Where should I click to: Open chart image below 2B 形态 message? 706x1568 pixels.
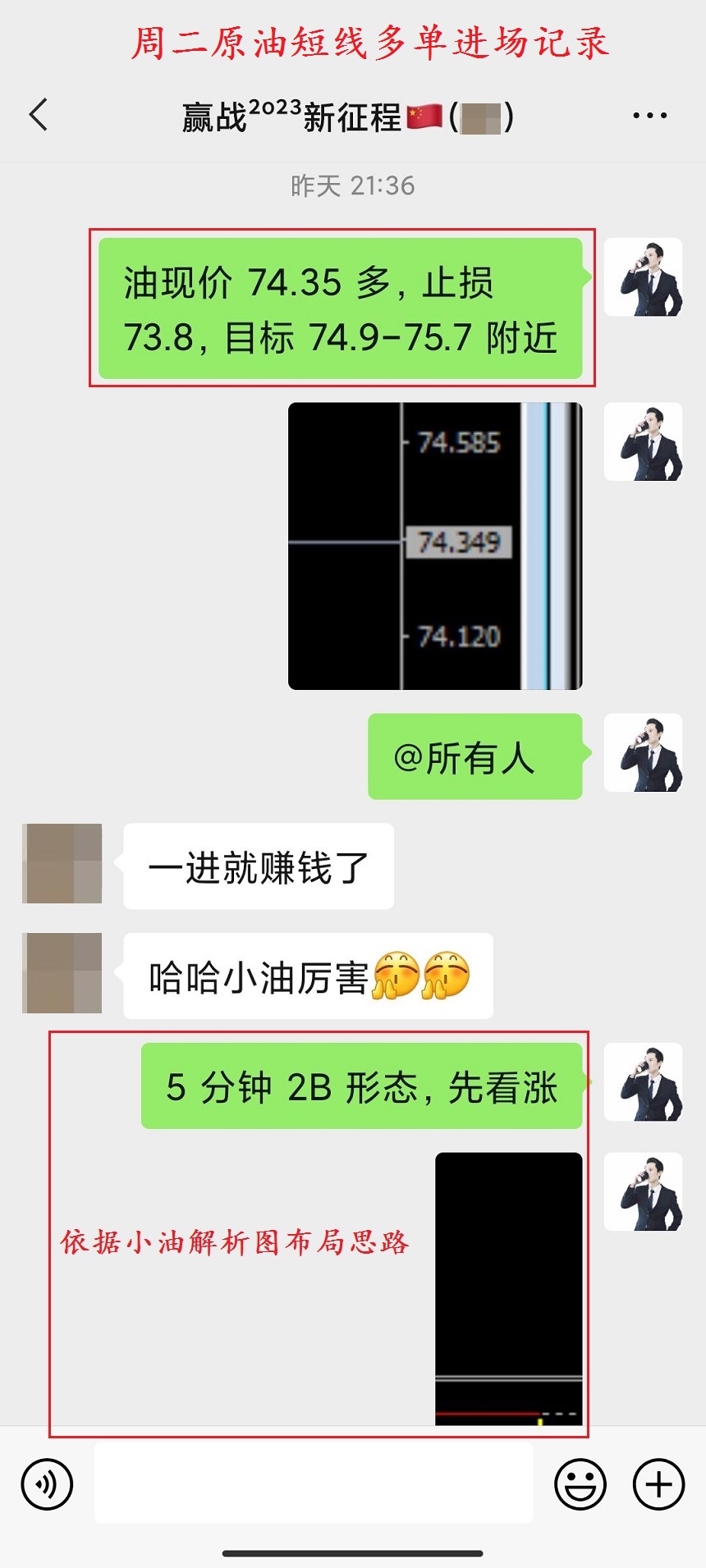click(508, 1288)
